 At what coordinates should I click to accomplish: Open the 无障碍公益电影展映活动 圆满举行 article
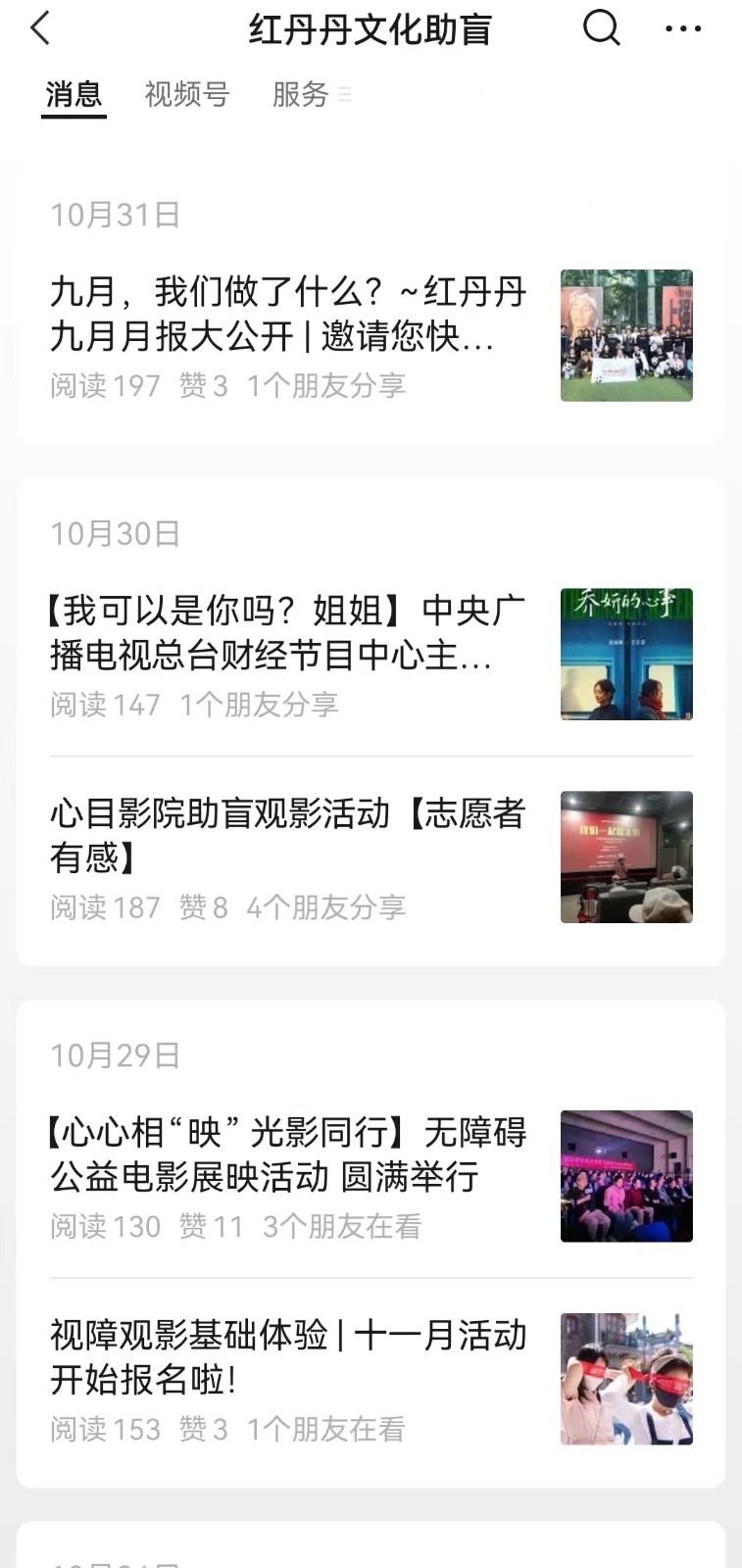pos(371,1176)
